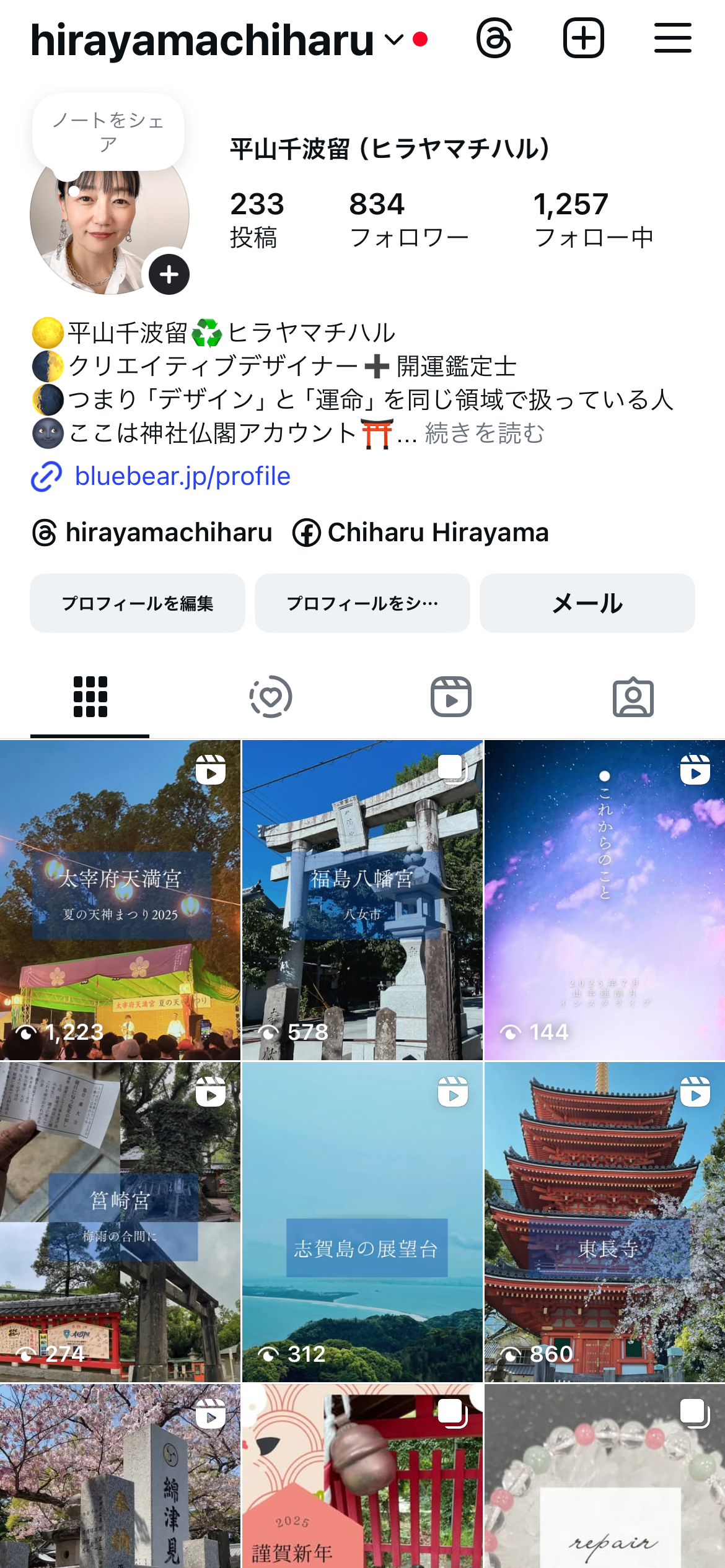Tap the プロフィールを編集 button
The height and width of the screenshot is (1568, 725).
pyautogui.click(x=138, y=603)
